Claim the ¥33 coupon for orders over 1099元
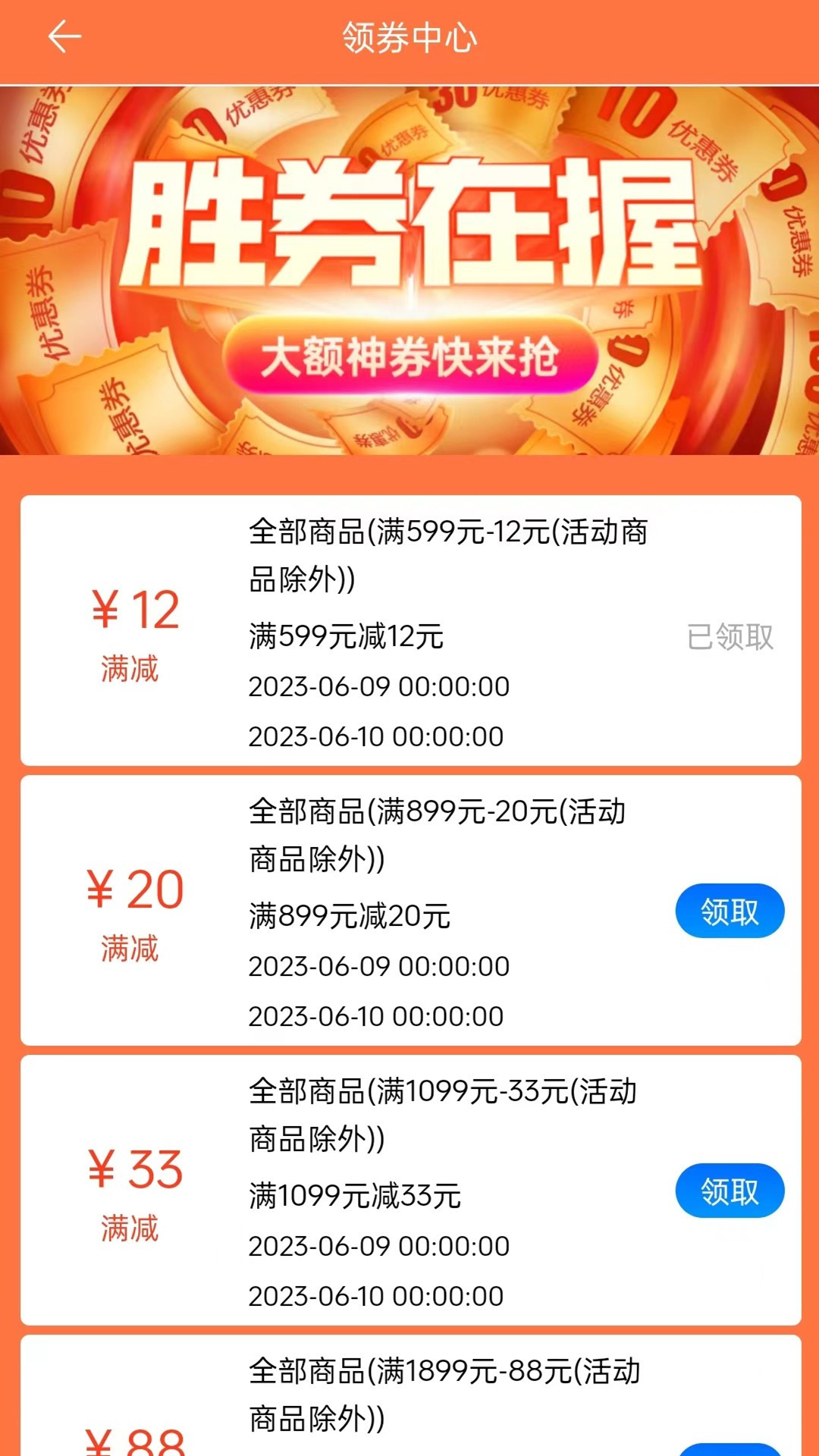This screenshot has height=1456, width=819. click(730, 1191)
